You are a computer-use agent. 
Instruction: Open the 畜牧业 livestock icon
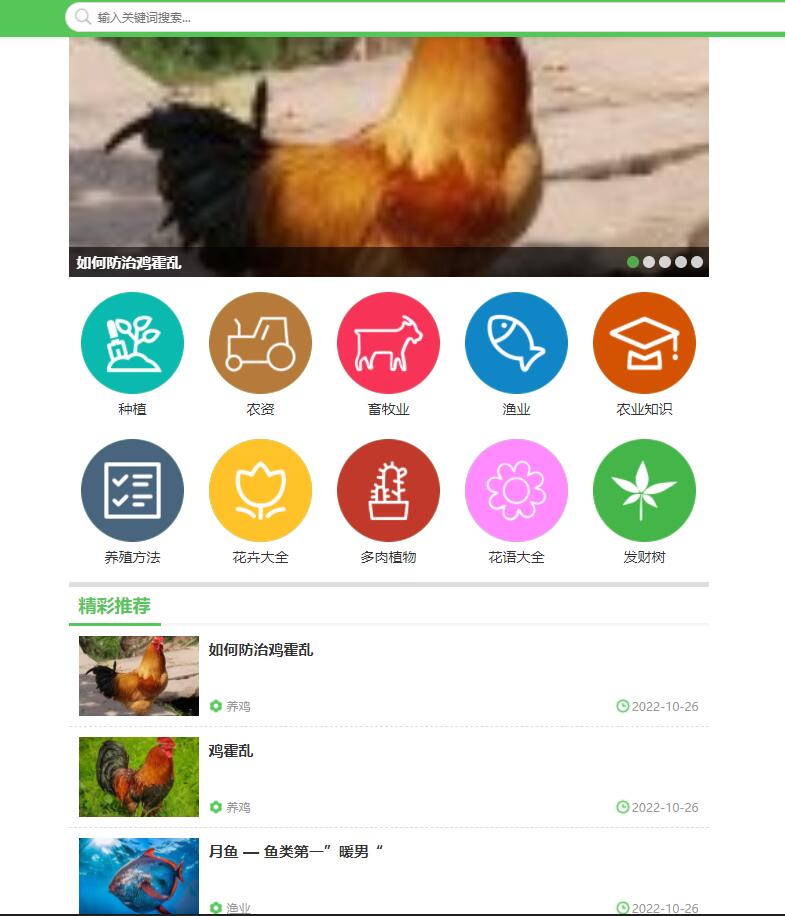point(389,342)
